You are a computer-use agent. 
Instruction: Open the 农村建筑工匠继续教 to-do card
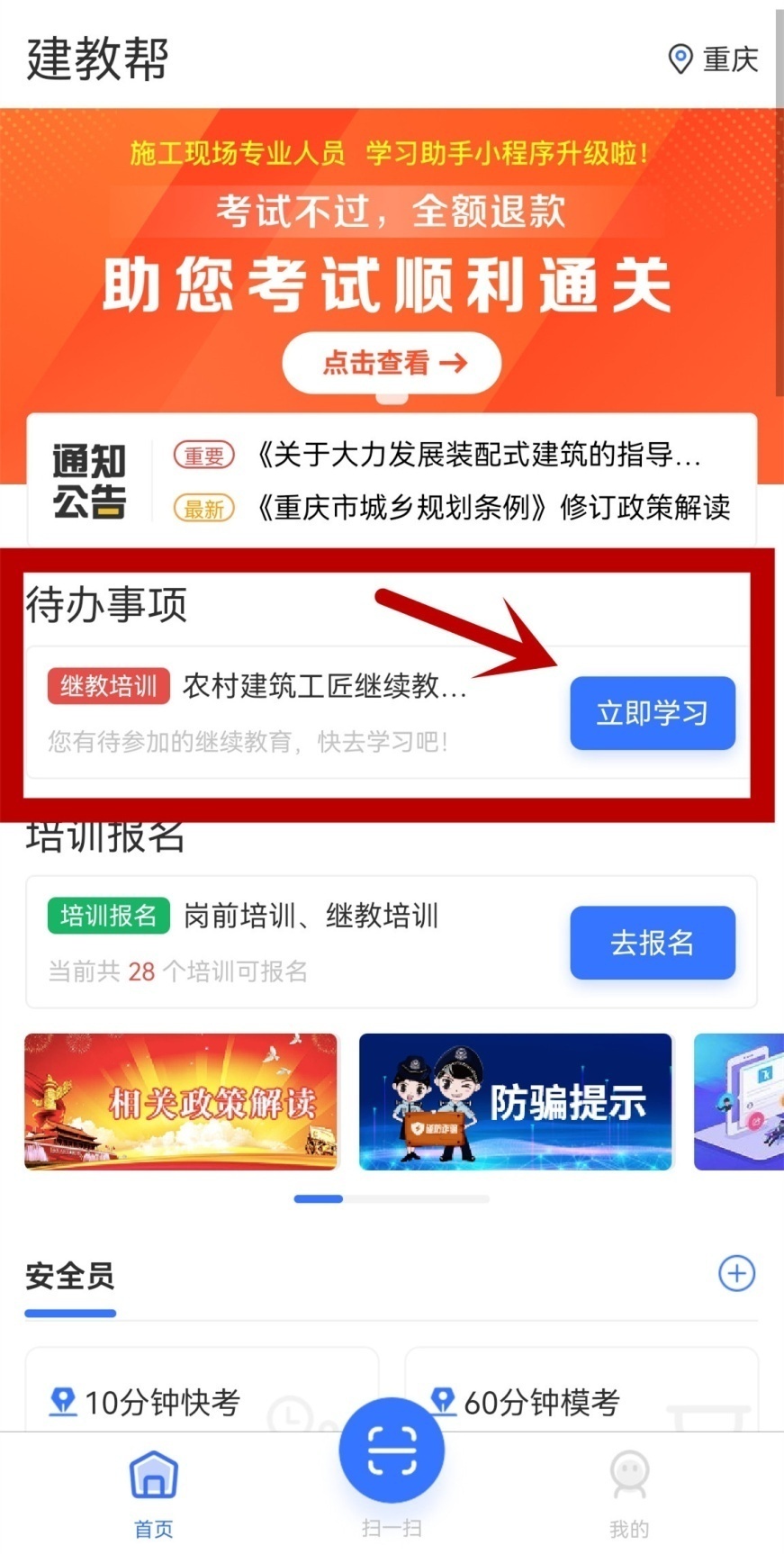click(297, 711)
